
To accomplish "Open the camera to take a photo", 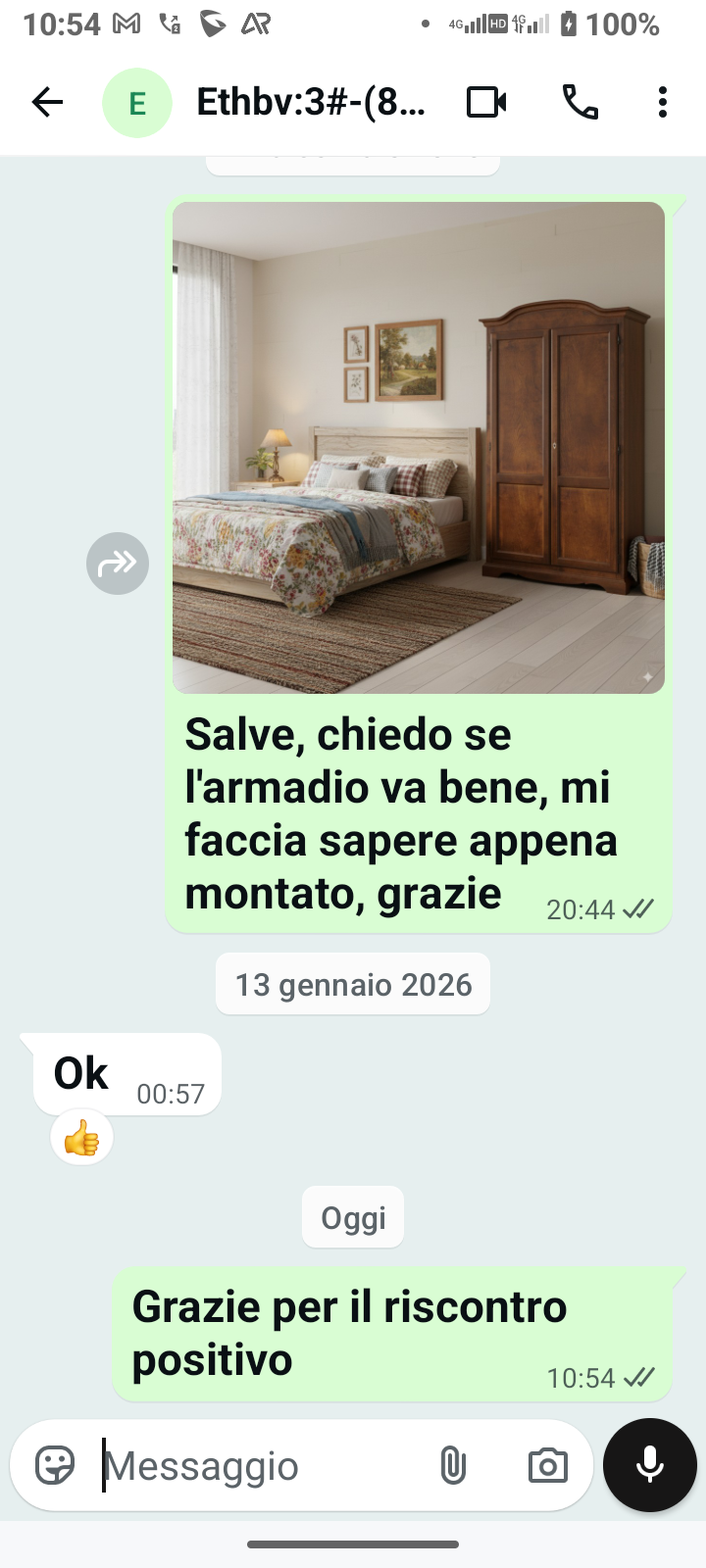I will 547,1466.
